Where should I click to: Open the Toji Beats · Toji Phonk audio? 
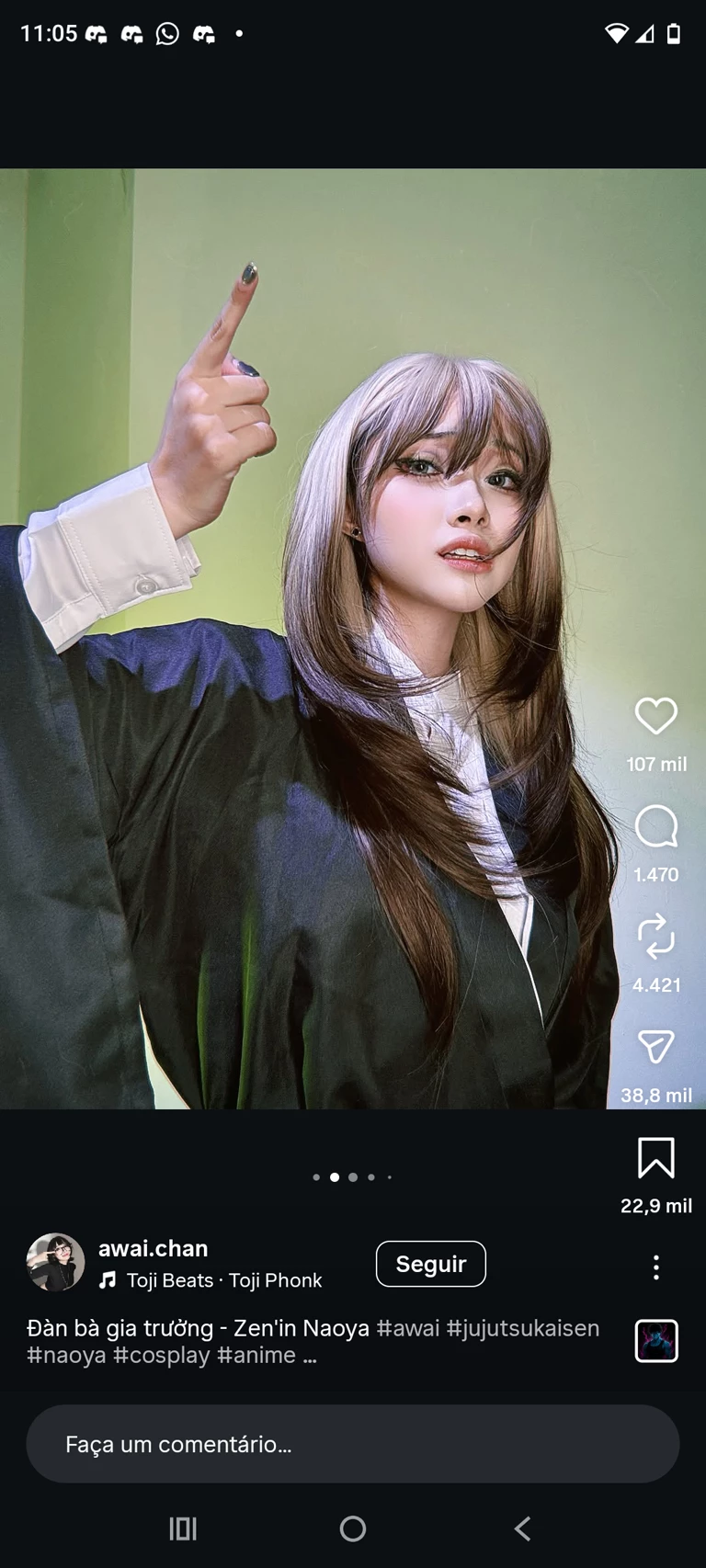pyautogui.click(x=223, y=1280)
